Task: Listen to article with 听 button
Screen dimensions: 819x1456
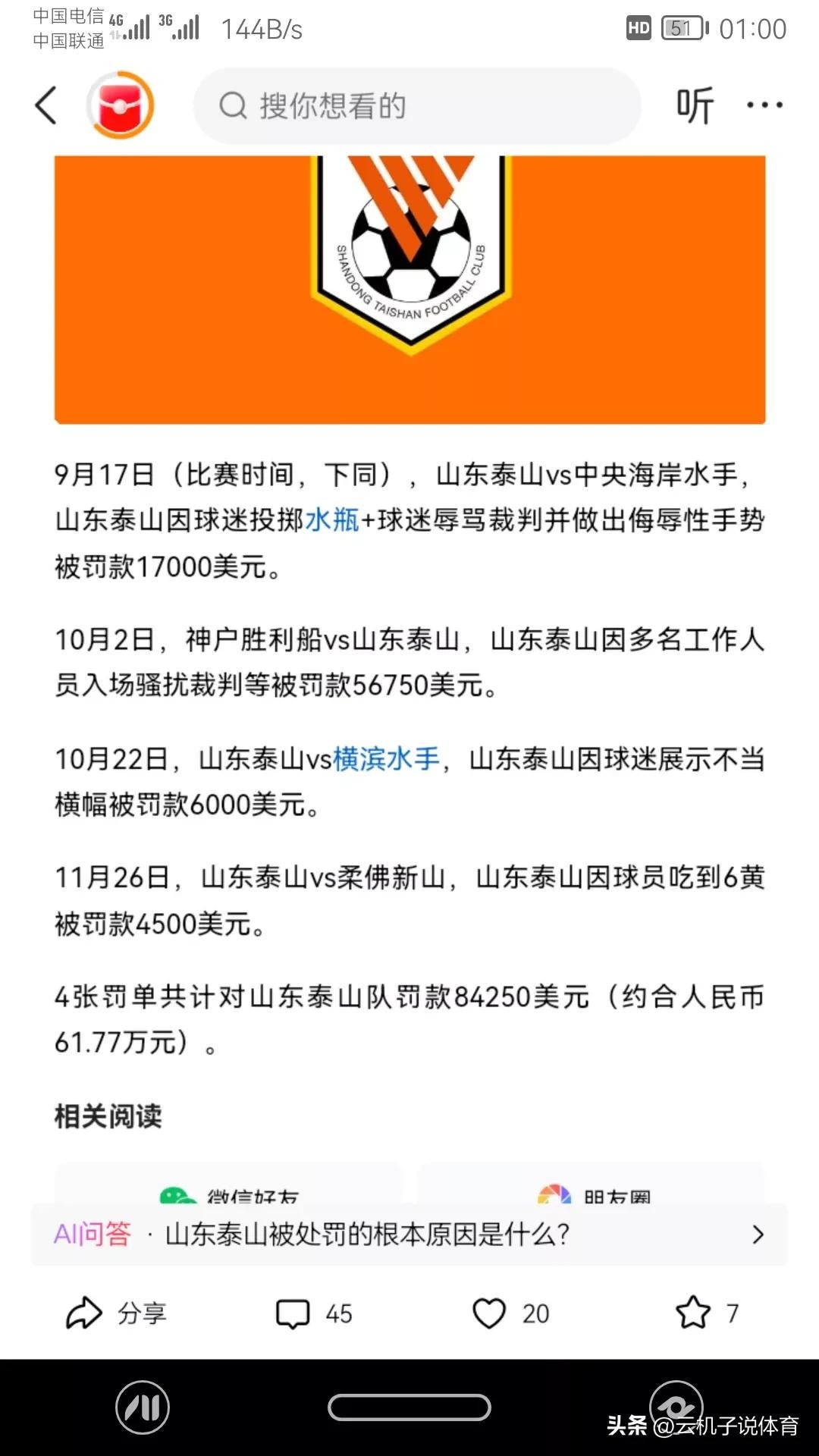Action: coord(695,105)
